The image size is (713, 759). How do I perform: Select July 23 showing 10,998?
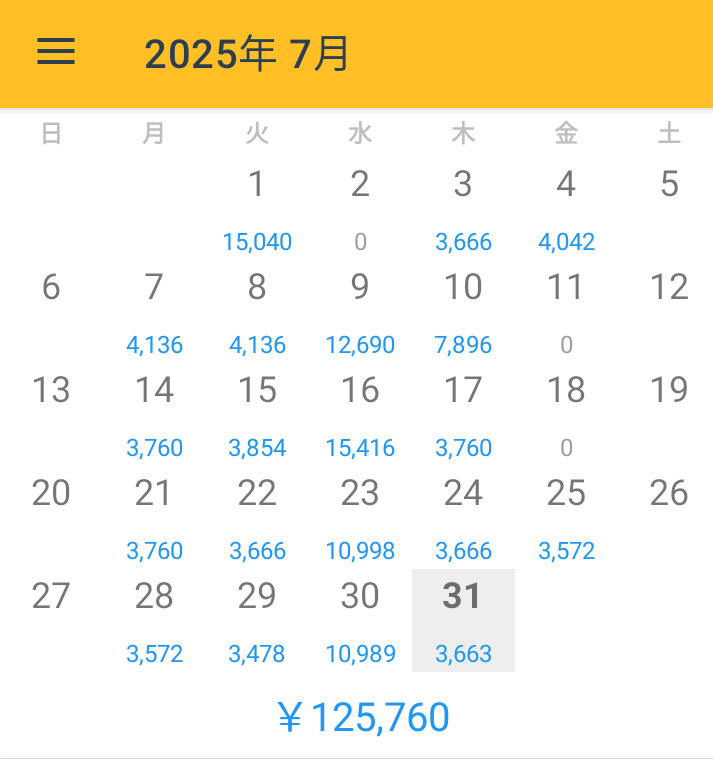click(360, 517)
